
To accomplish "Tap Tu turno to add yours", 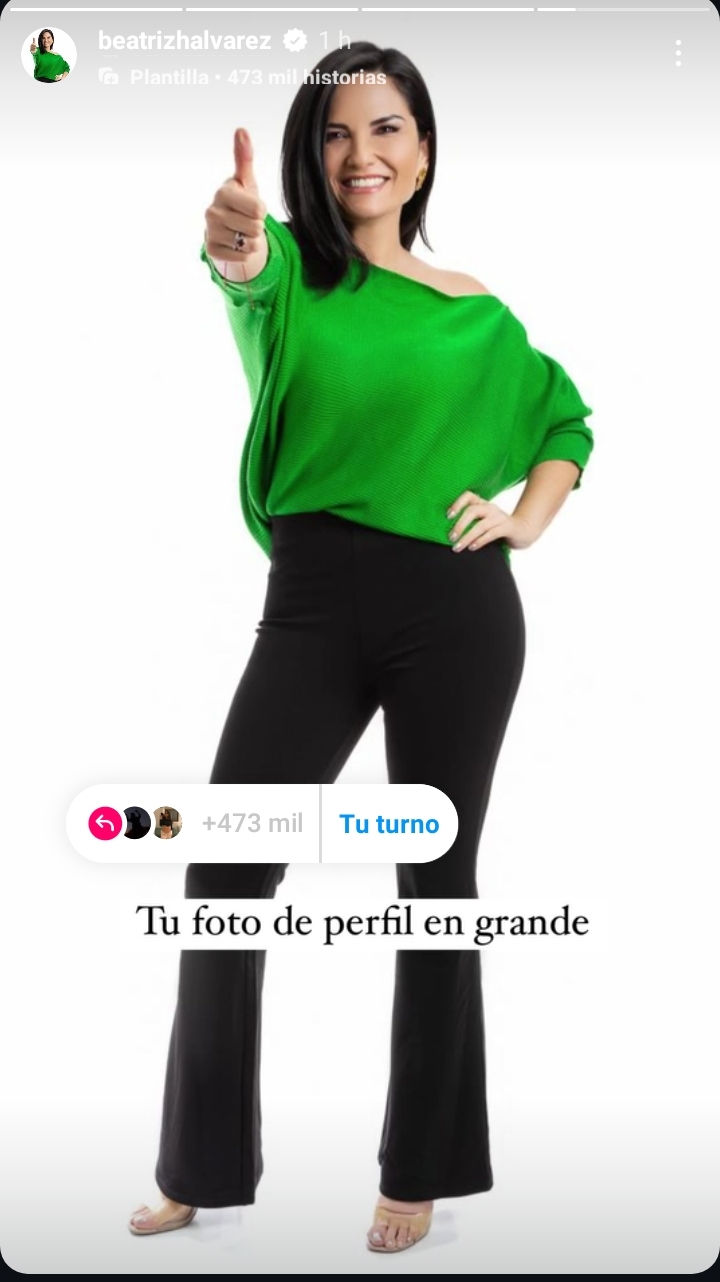I will 389,824.
